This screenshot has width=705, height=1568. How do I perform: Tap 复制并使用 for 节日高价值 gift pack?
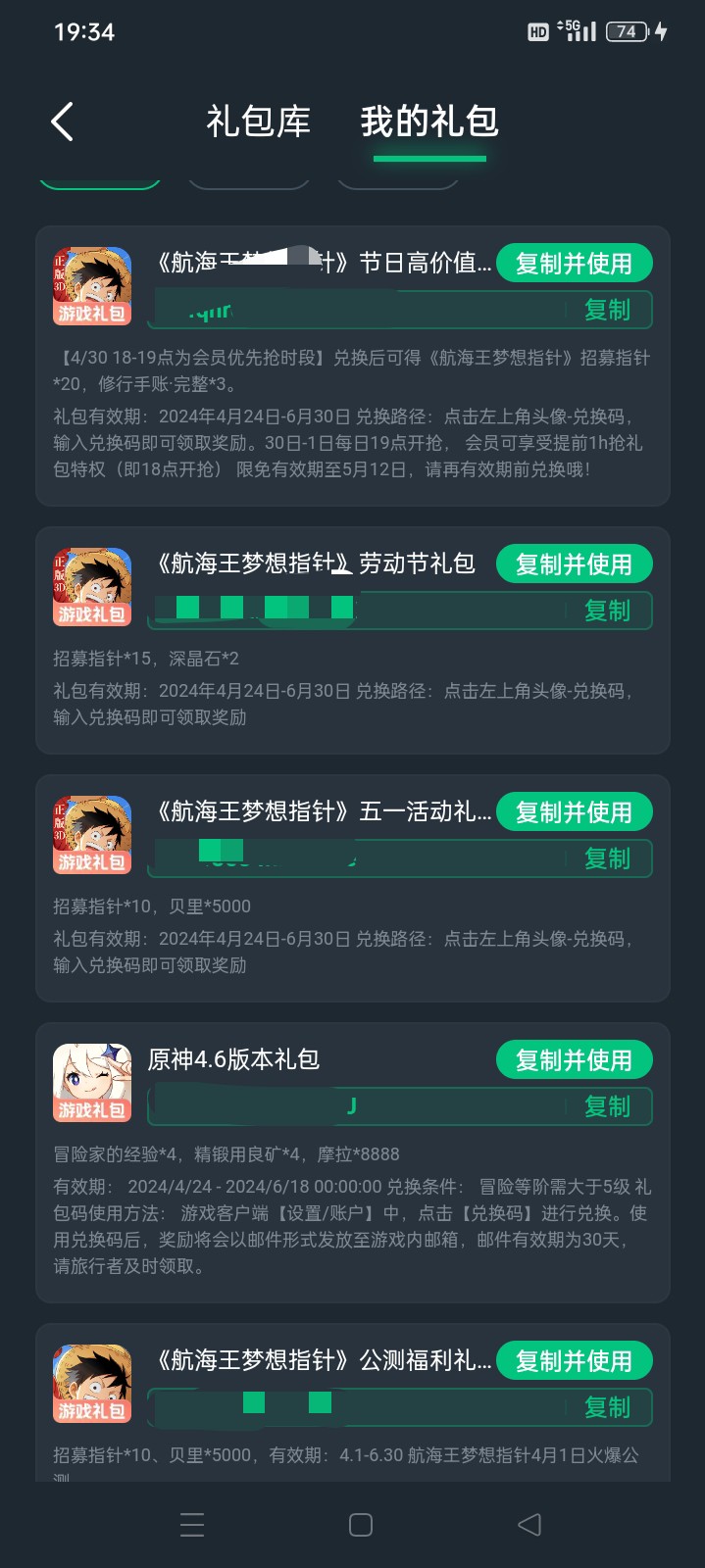click(574, 264)
